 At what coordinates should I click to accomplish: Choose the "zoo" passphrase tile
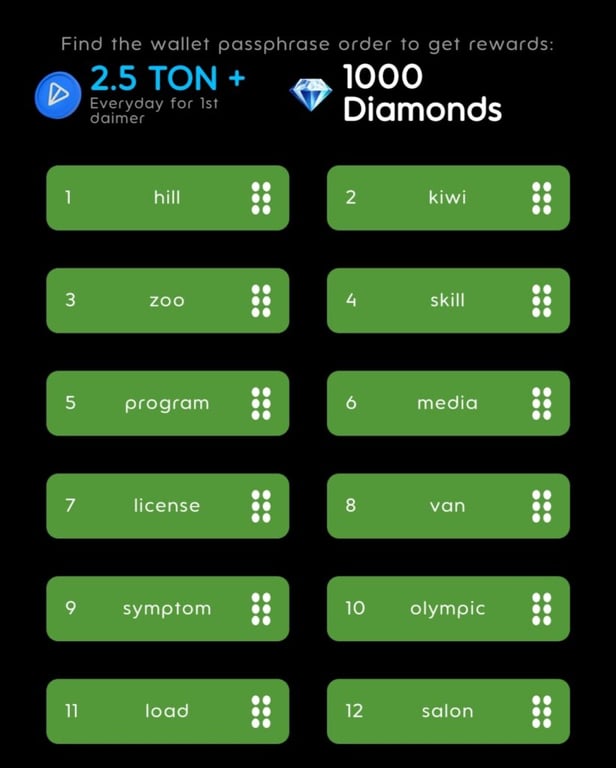click(167, 300)
